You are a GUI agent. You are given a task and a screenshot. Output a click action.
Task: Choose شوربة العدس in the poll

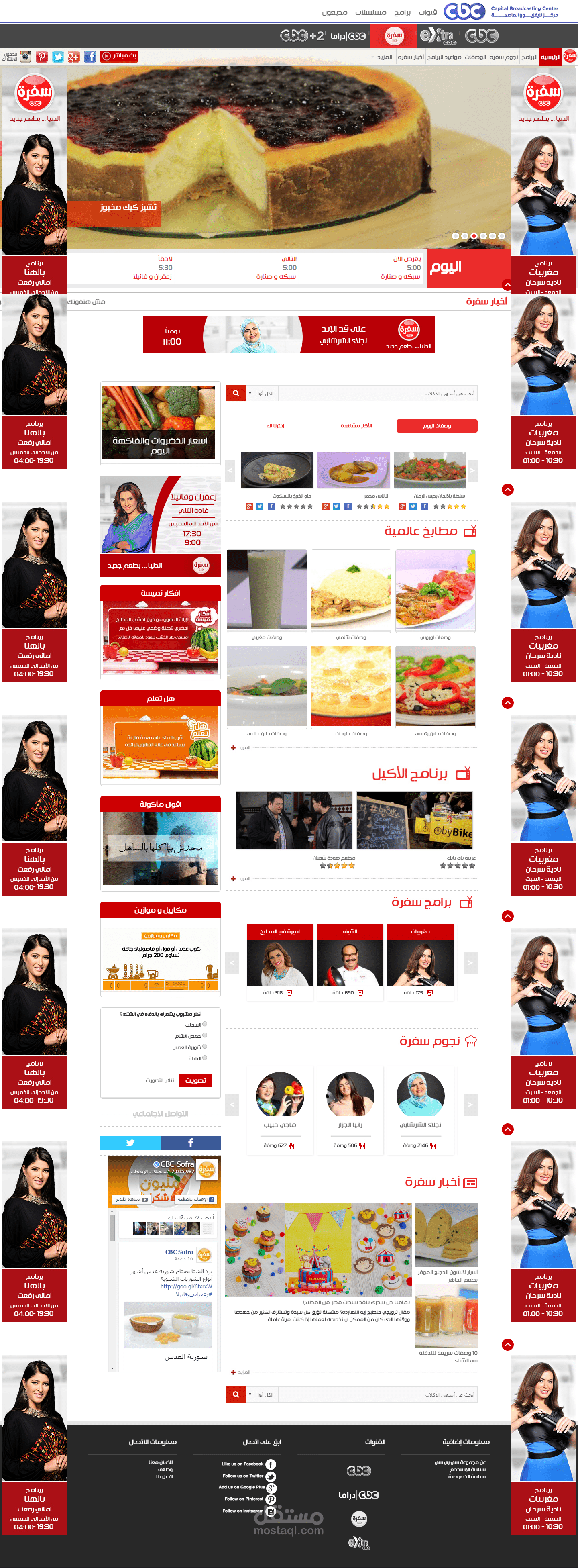[x=205, y=1047]
